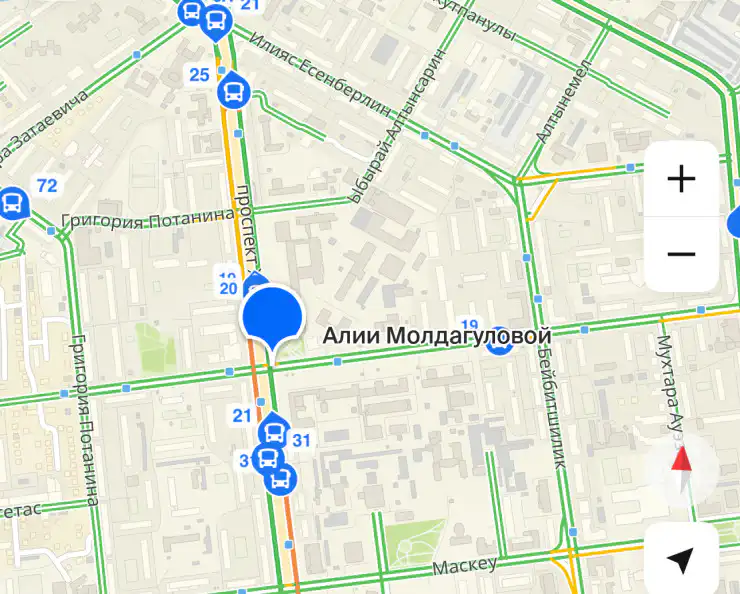
Task: Reset map orientation with the compass
Action: 681,468
